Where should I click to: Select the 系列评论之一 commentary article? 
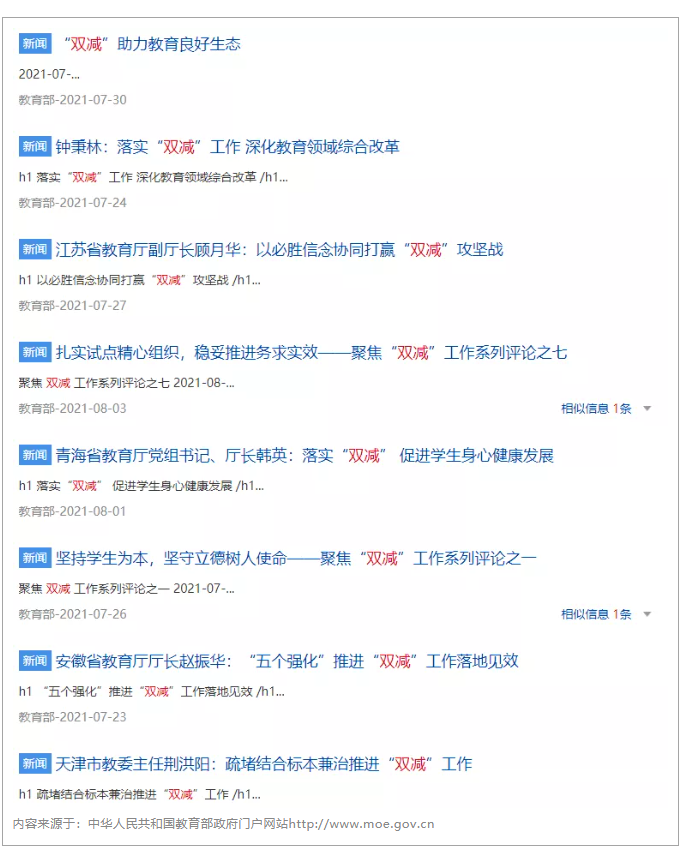[x=295, y=558]
